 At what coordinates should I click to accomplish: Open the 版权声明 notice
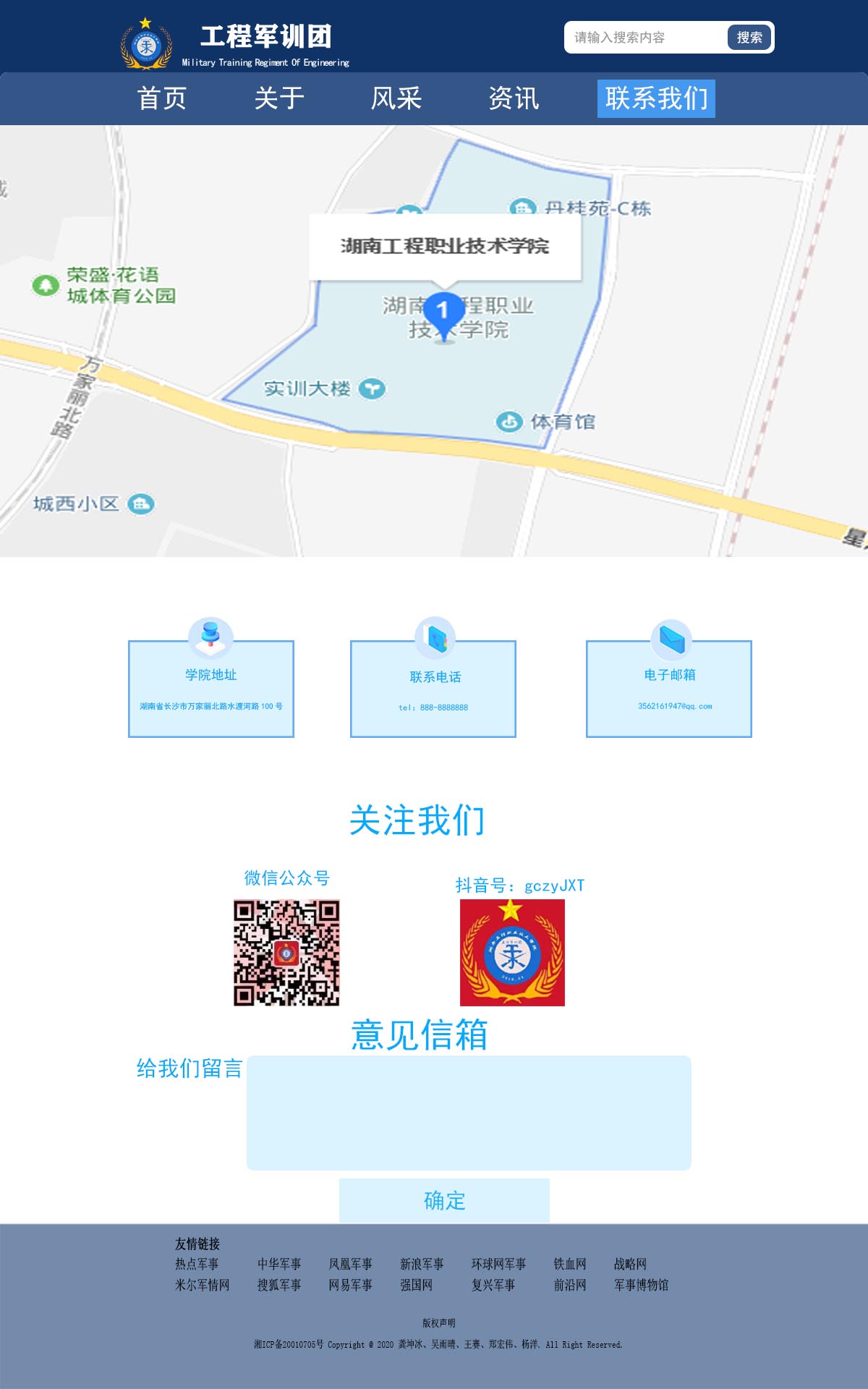tap(439, 1322)
